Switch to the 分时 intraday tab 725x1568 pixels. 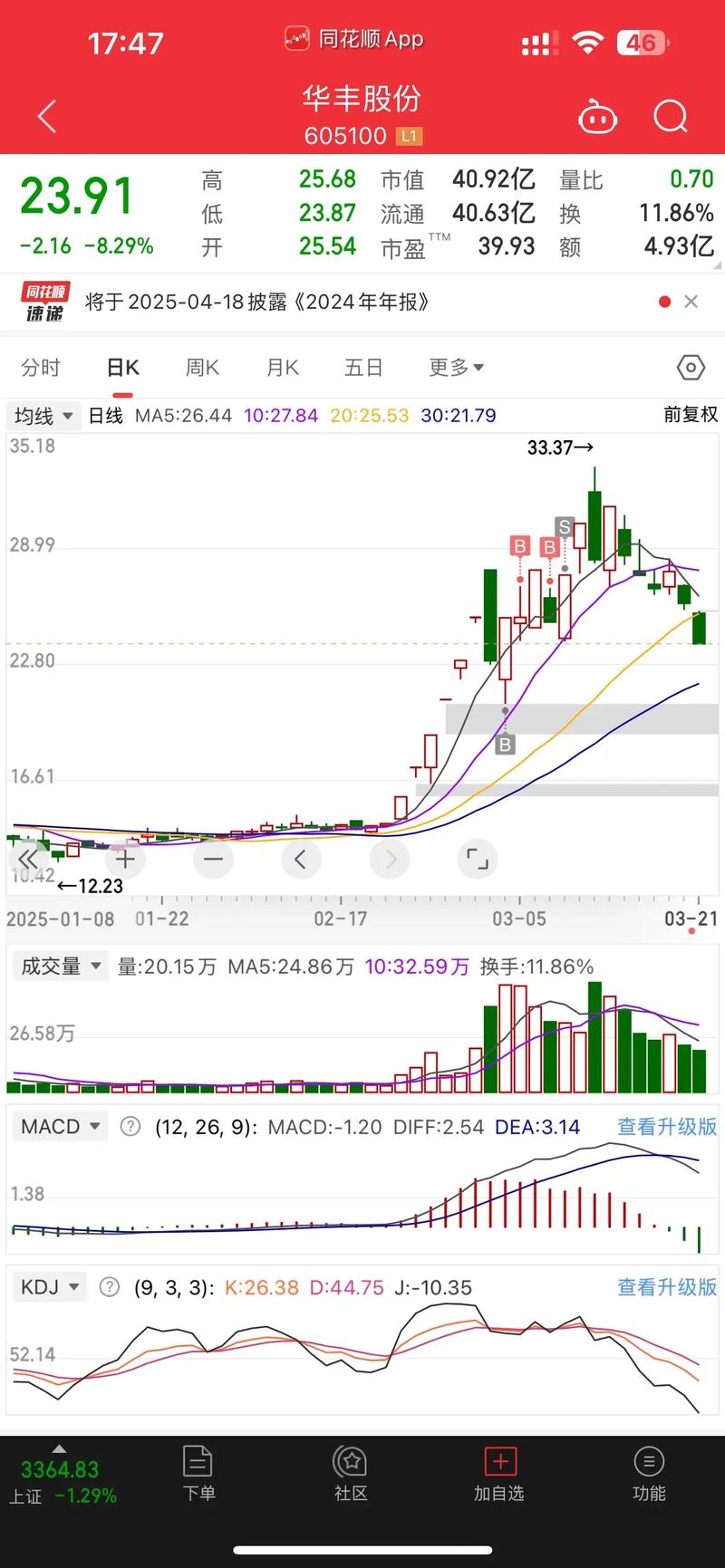(x=40, y=367)
